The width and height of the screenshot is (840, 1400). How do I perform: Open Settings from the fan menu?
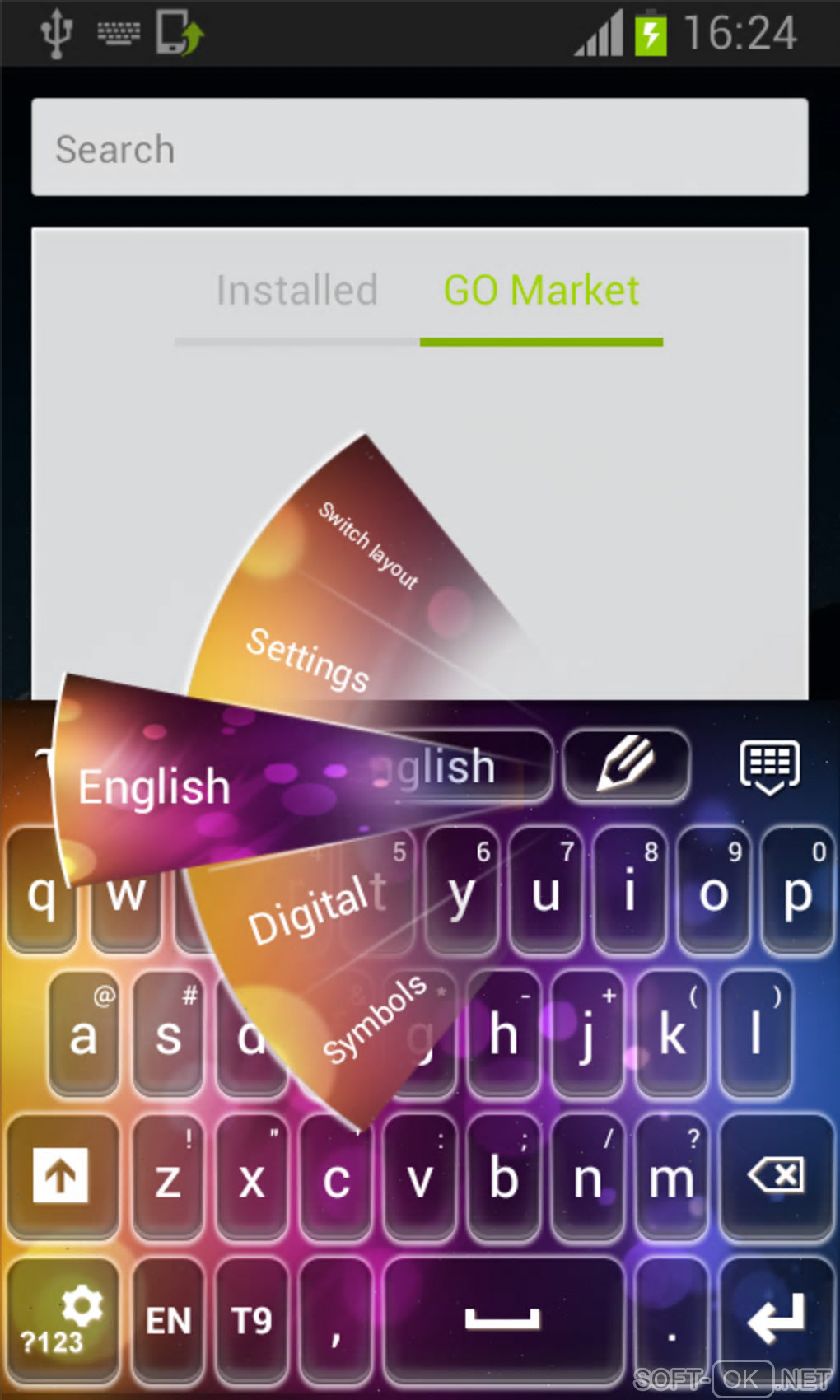pos(308,659)
